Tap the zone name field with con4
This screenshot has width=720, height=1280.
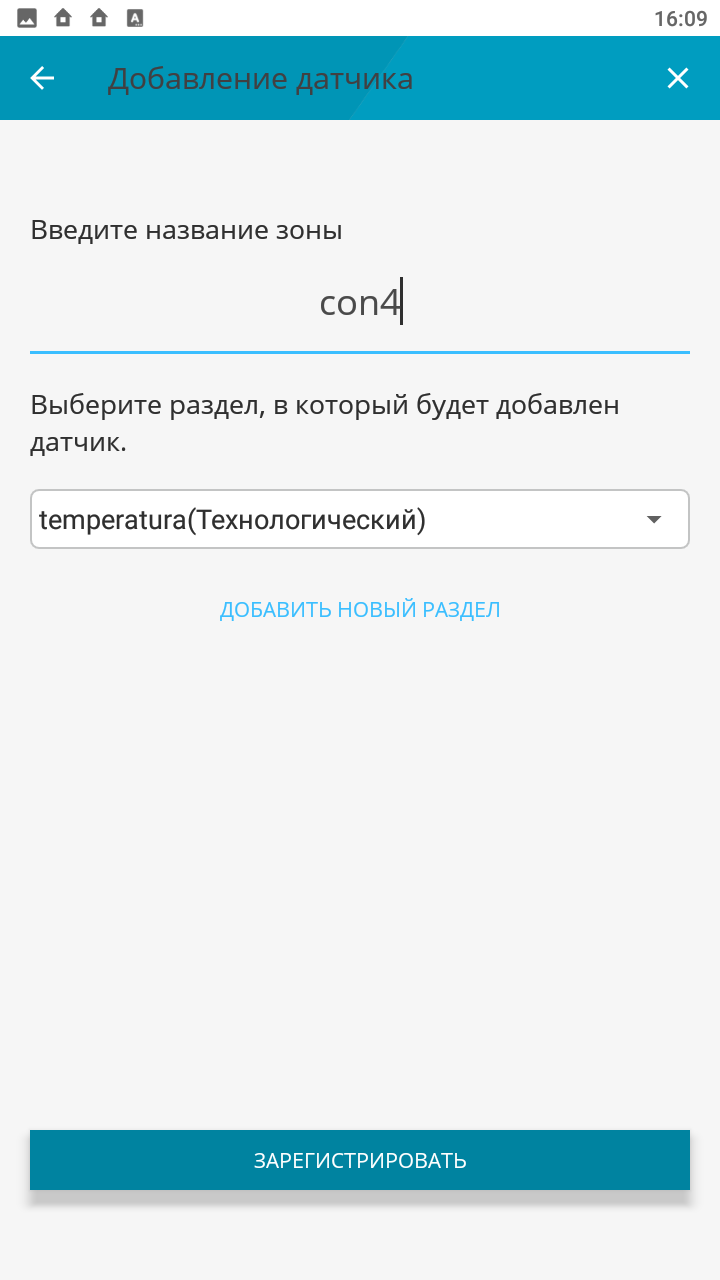[360, 303]
